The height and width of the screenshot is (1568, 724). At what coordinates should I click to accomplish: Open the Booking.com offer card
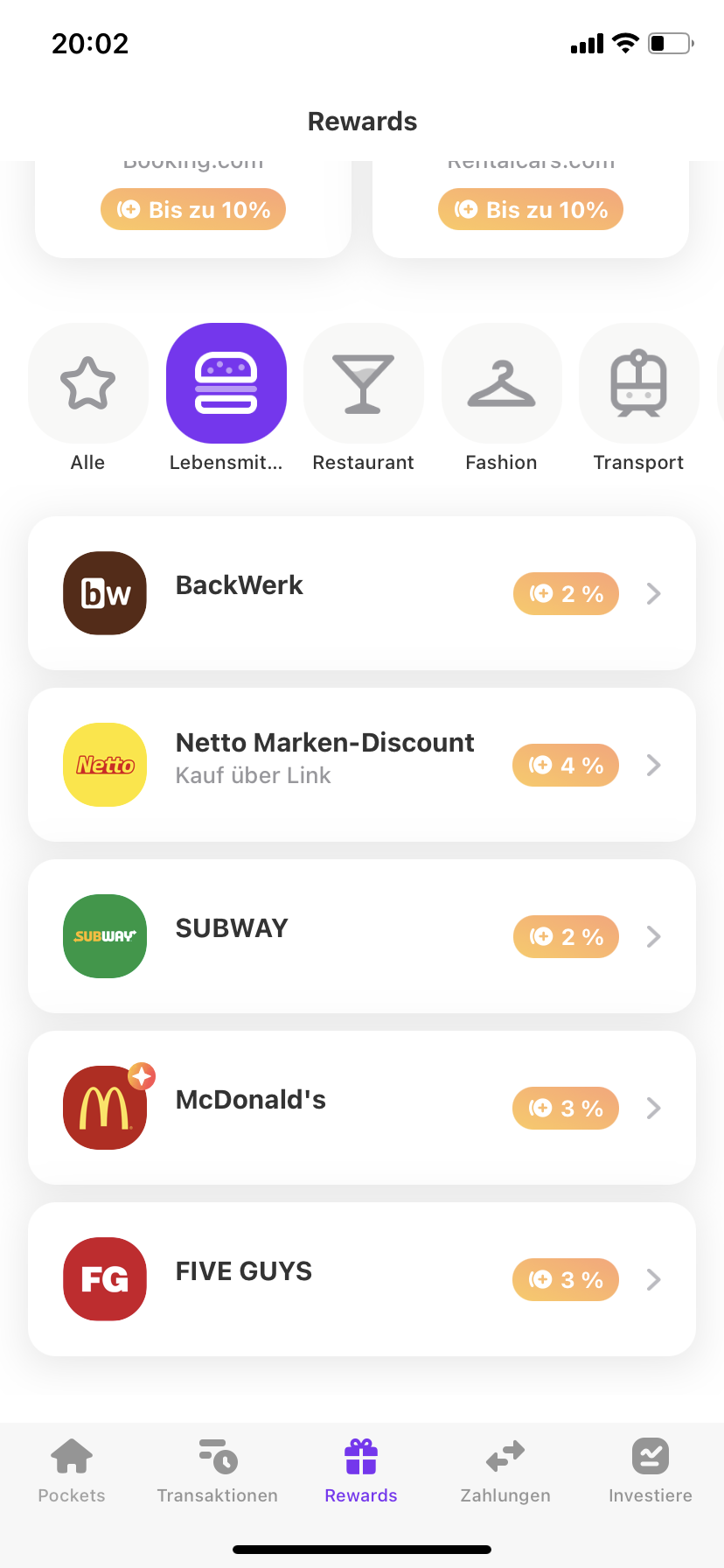tap(193, 209)
